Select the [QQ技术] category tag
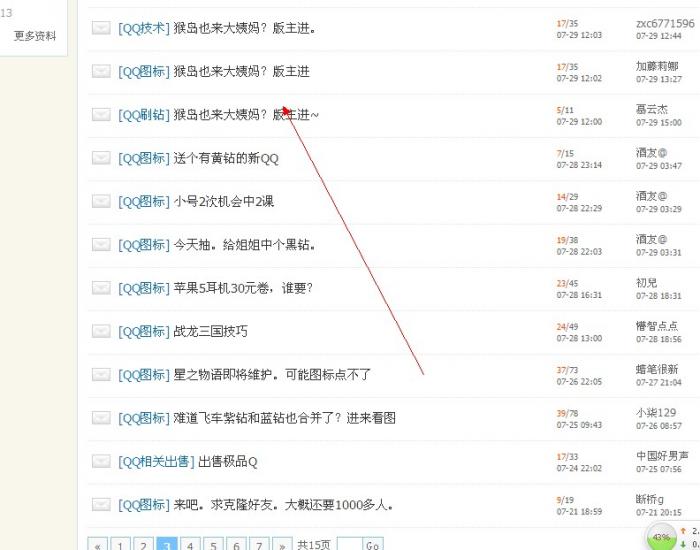This screenshot has height=550, width=700. click(x=143, y=28)
